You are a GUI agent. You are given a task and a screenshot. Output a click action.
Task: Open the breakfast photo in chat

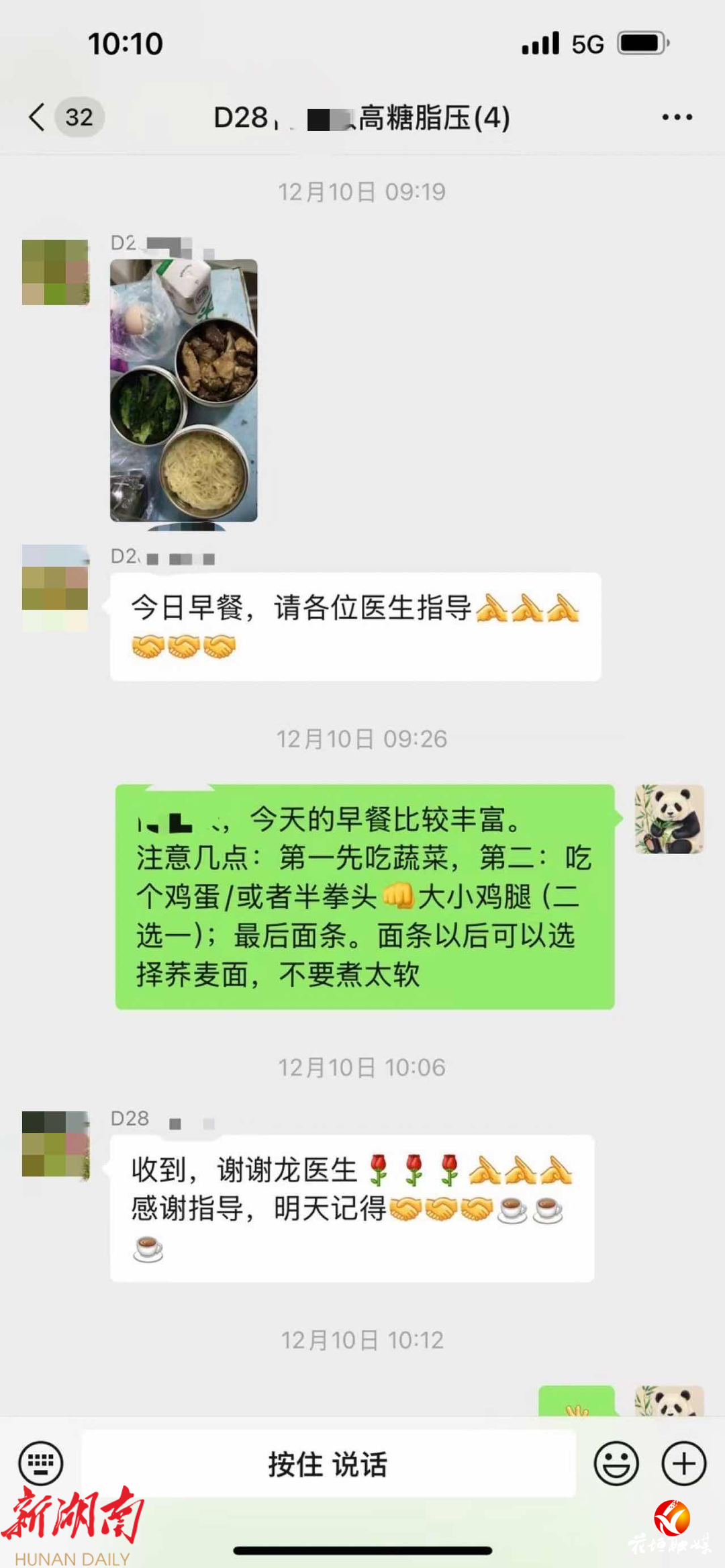point(183,390)
